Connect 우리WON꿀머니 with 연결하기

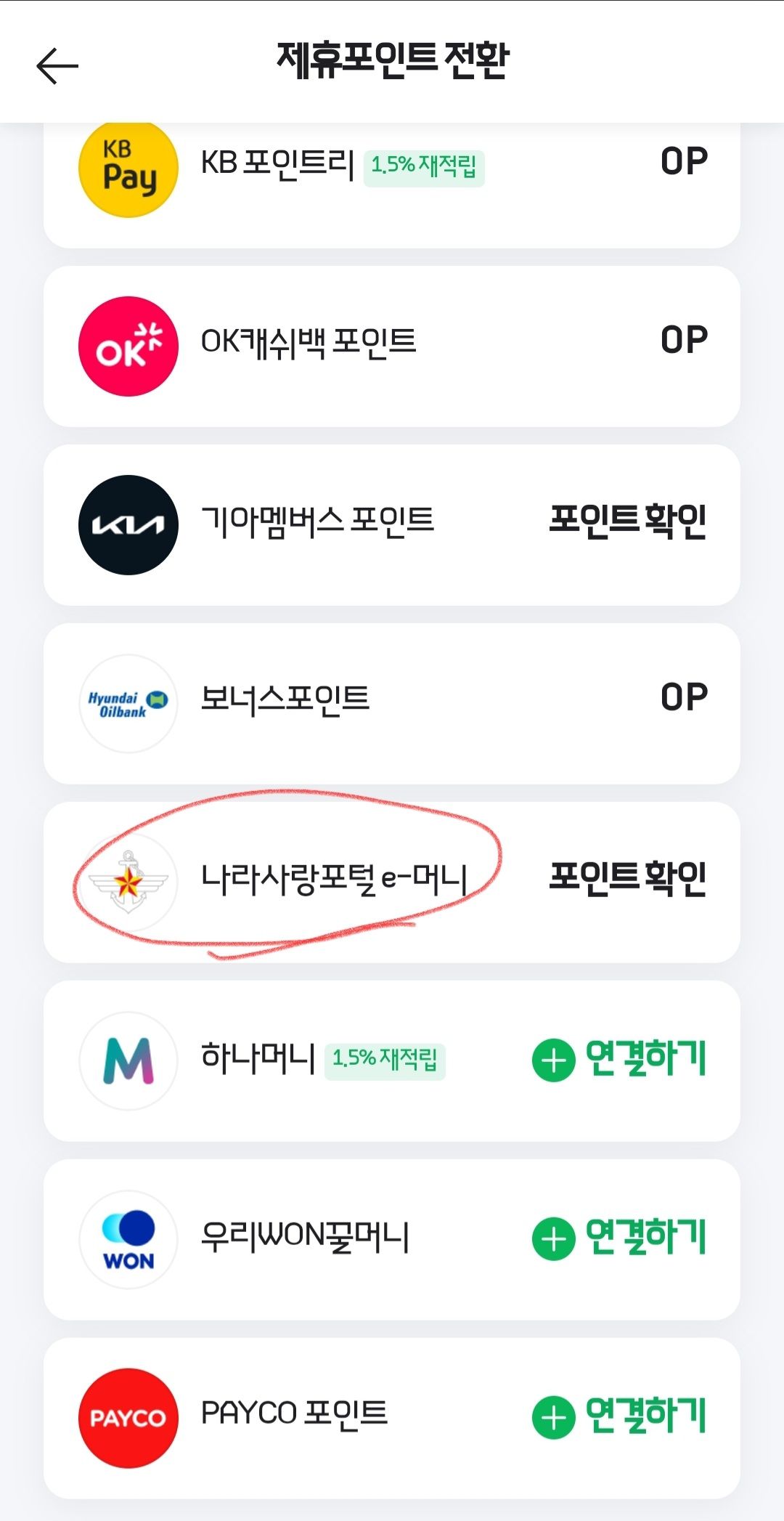coord(619,1238)
